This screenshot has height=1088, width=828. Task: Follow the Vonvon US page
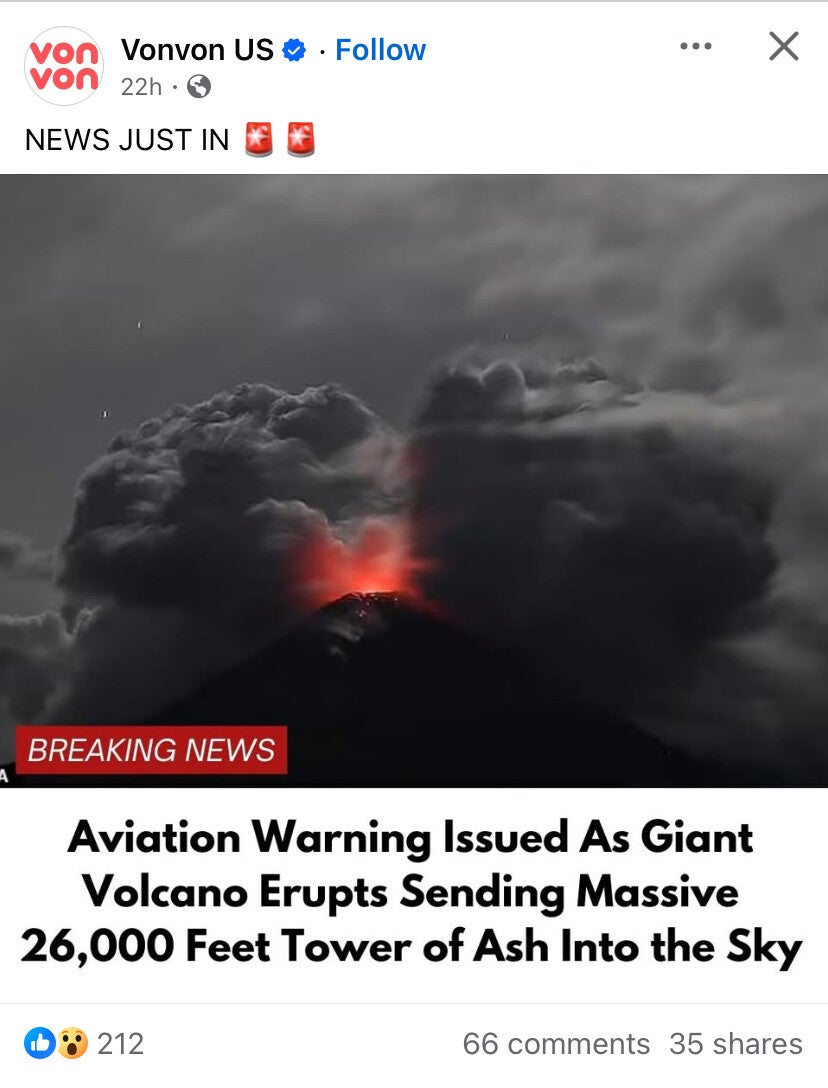click(x=380, y=50)
